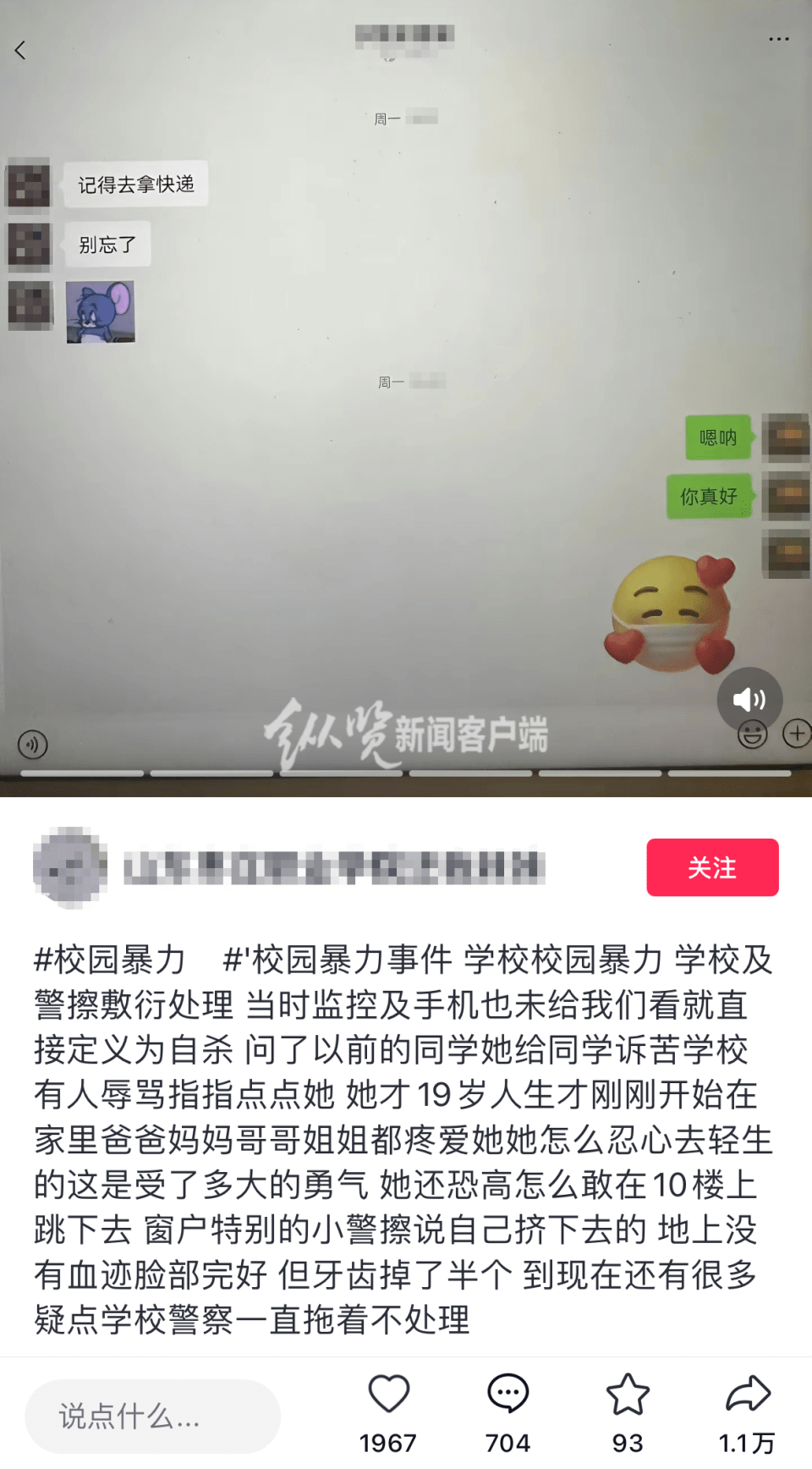The image size is (812, 1469).
Task: Open the #校园暴力 hashtag
Action: tap(109, 960)
